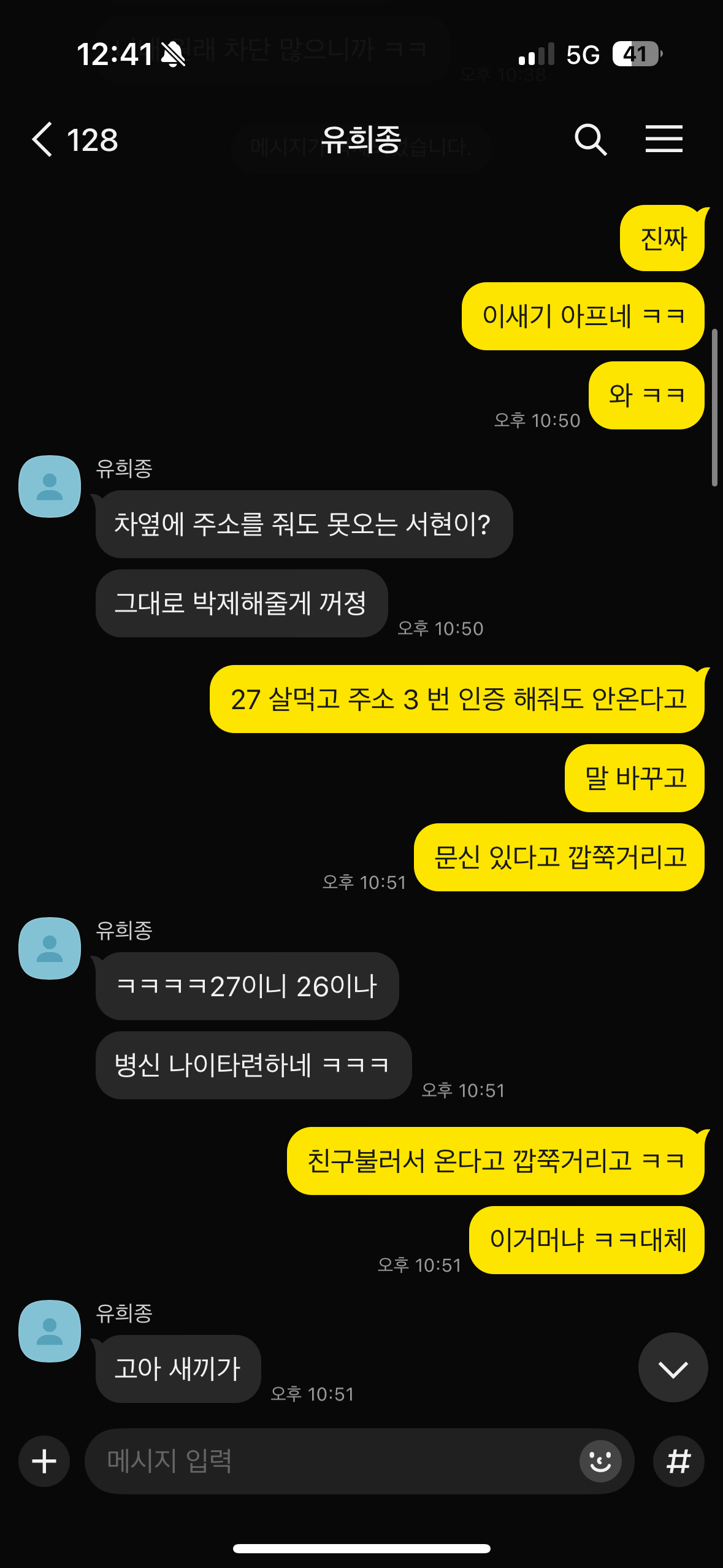Open the emoticon picker
The height and width of the screenshot is (1568, 723).
click(600, 1461)
